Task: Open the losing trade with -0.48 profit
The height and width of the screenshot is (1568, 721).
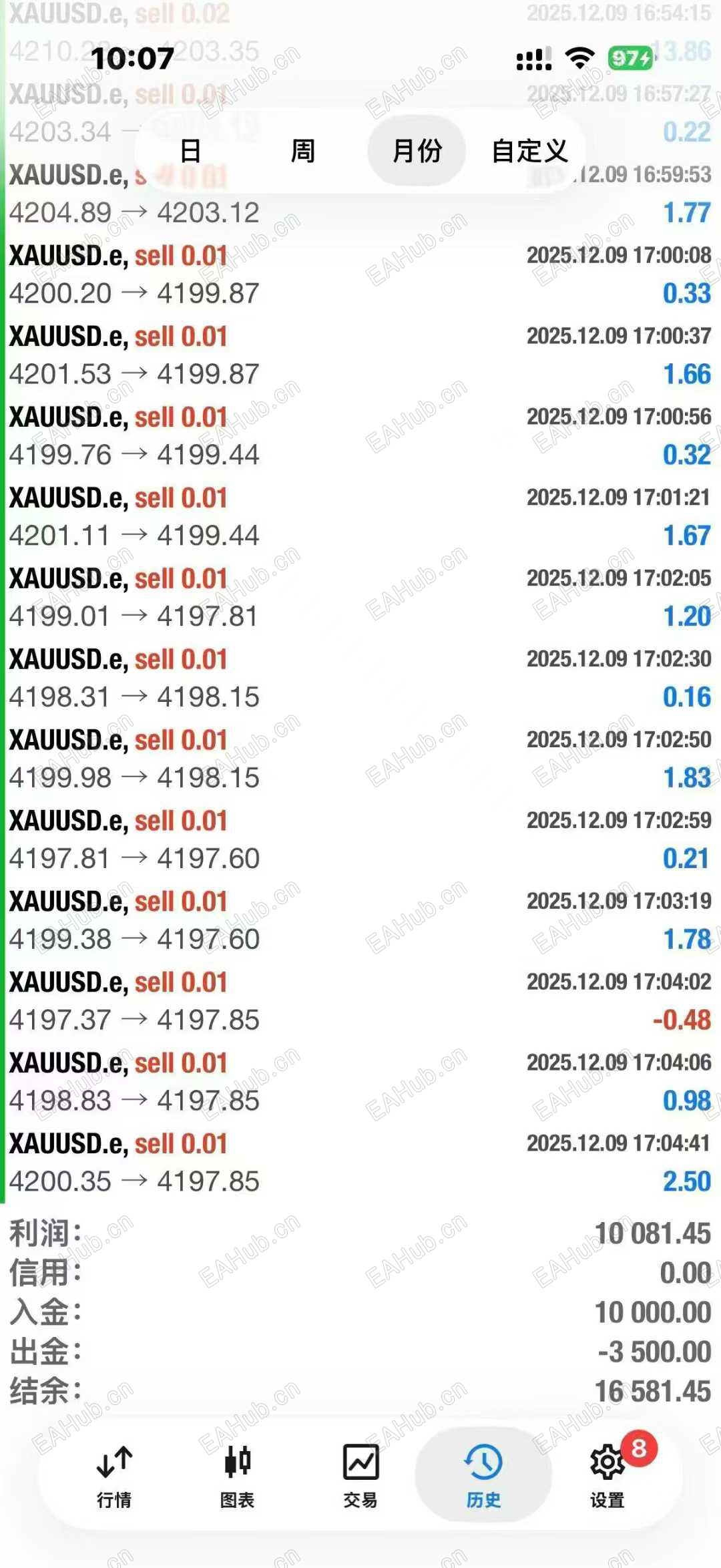Action: 360,1001
